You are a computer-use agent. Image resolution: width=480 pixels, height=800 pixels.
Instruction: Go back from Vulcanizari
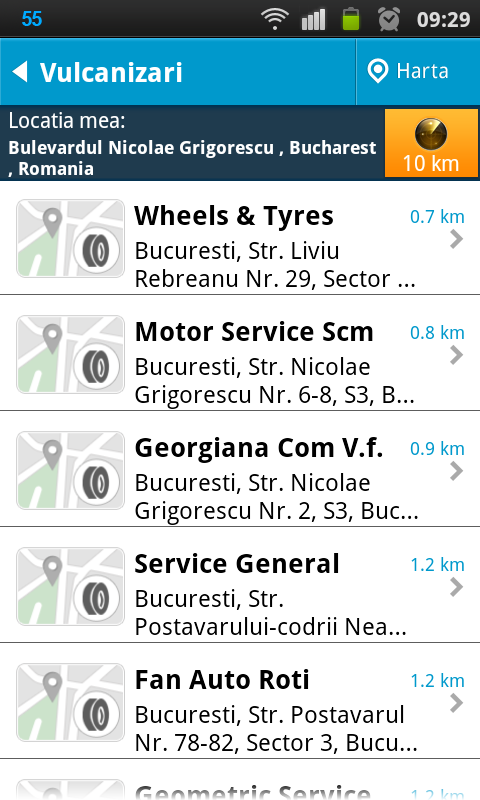(x=97, y=72)
